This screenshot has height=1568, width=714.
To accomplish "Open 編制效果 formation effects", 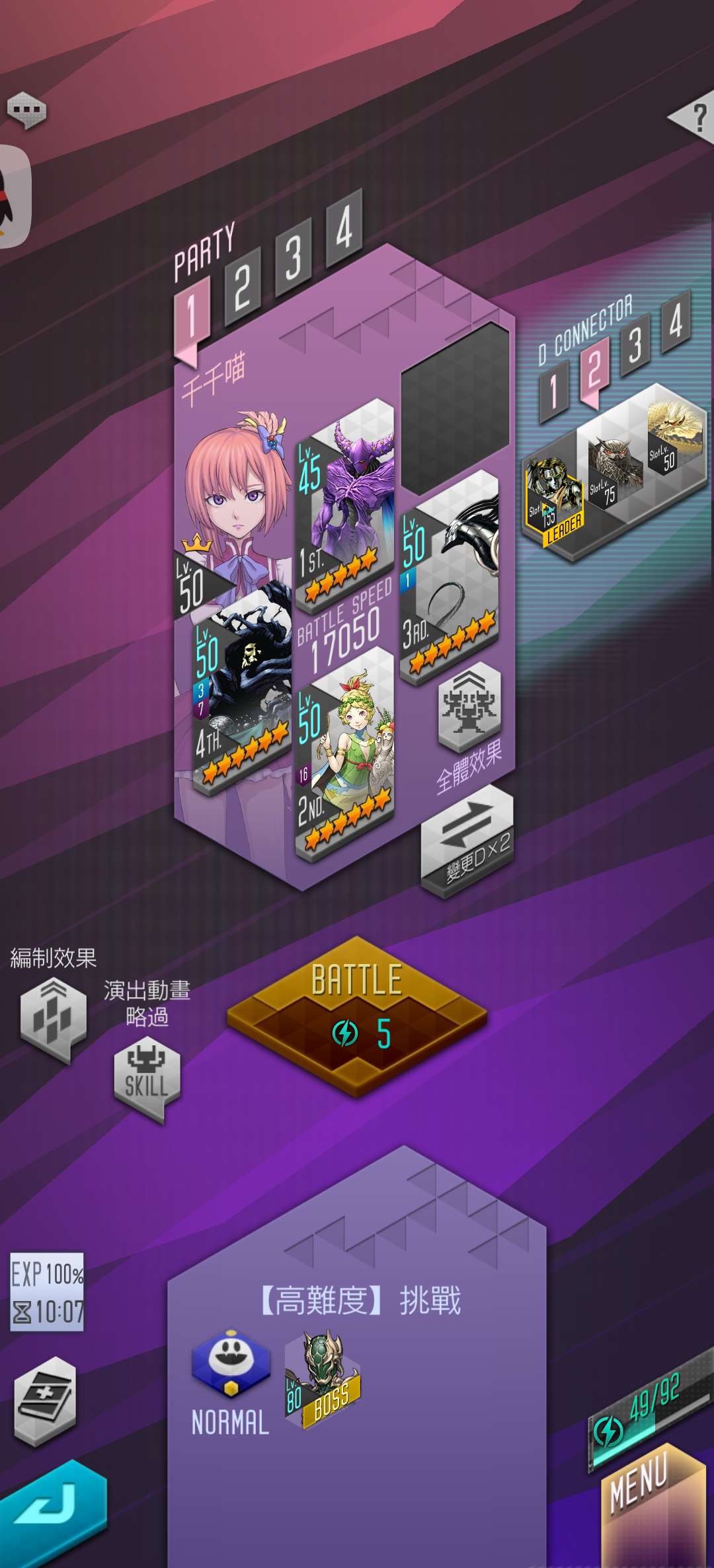I will coord(53,1018).
